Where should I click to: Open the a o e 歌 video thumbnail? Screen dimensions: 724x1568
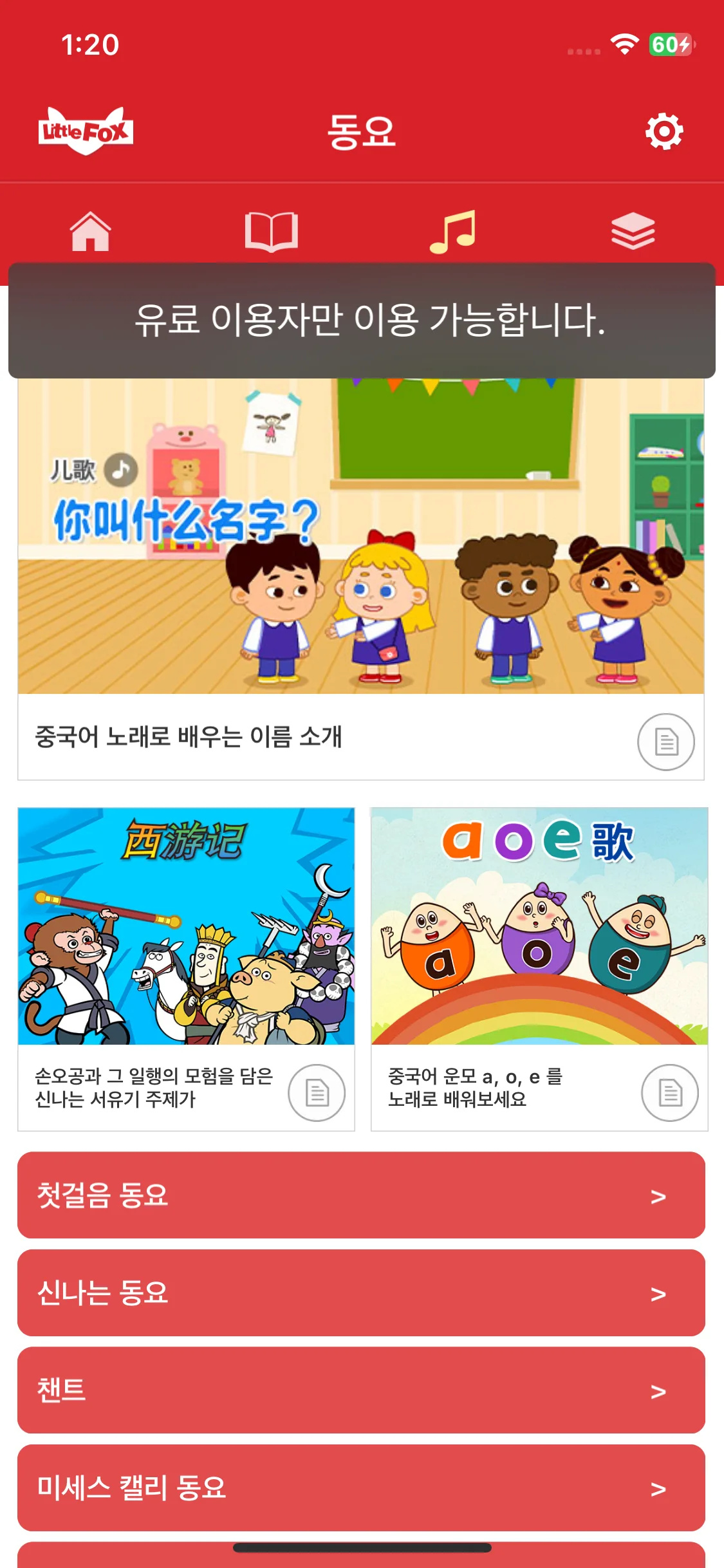point(539,927)
